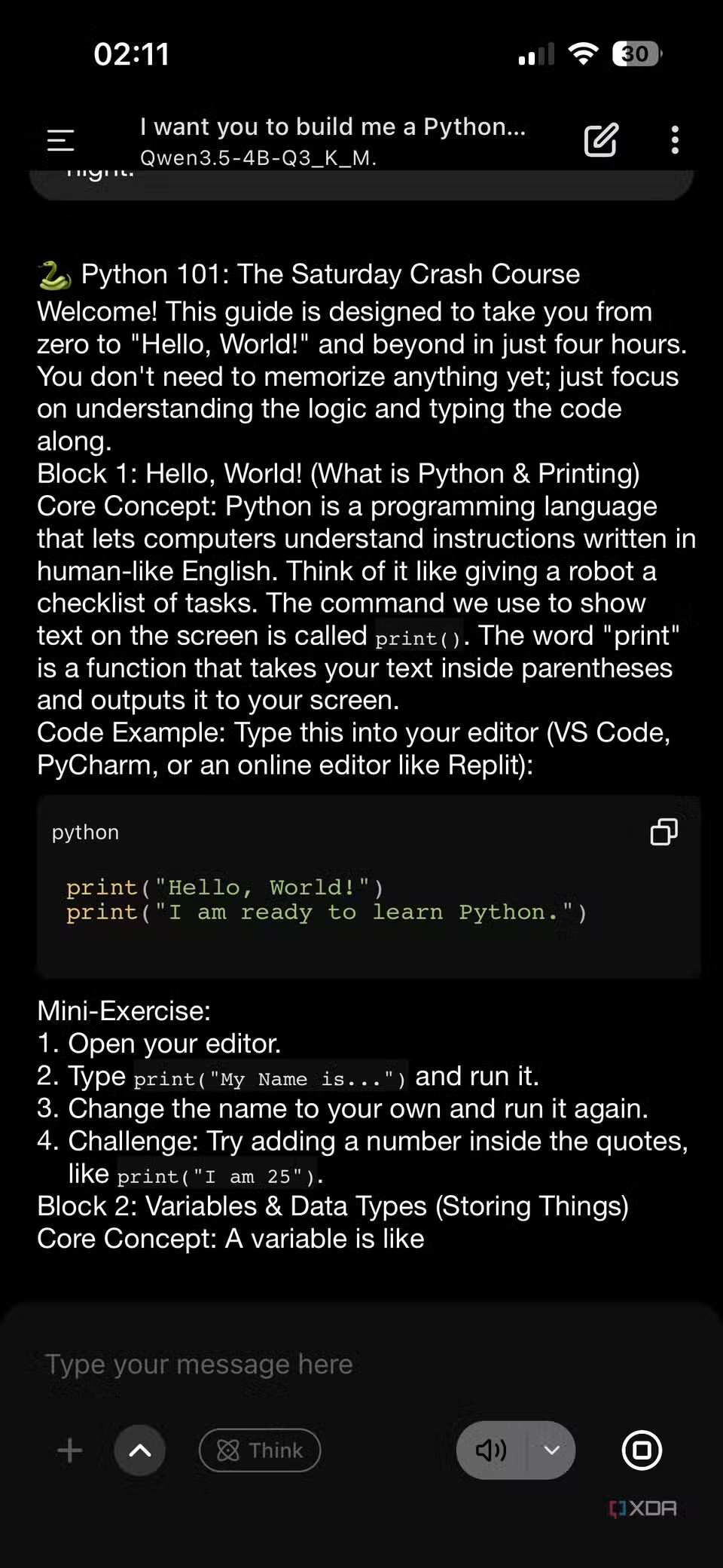Open the dropdown next to speaker

click(552, 1450)
